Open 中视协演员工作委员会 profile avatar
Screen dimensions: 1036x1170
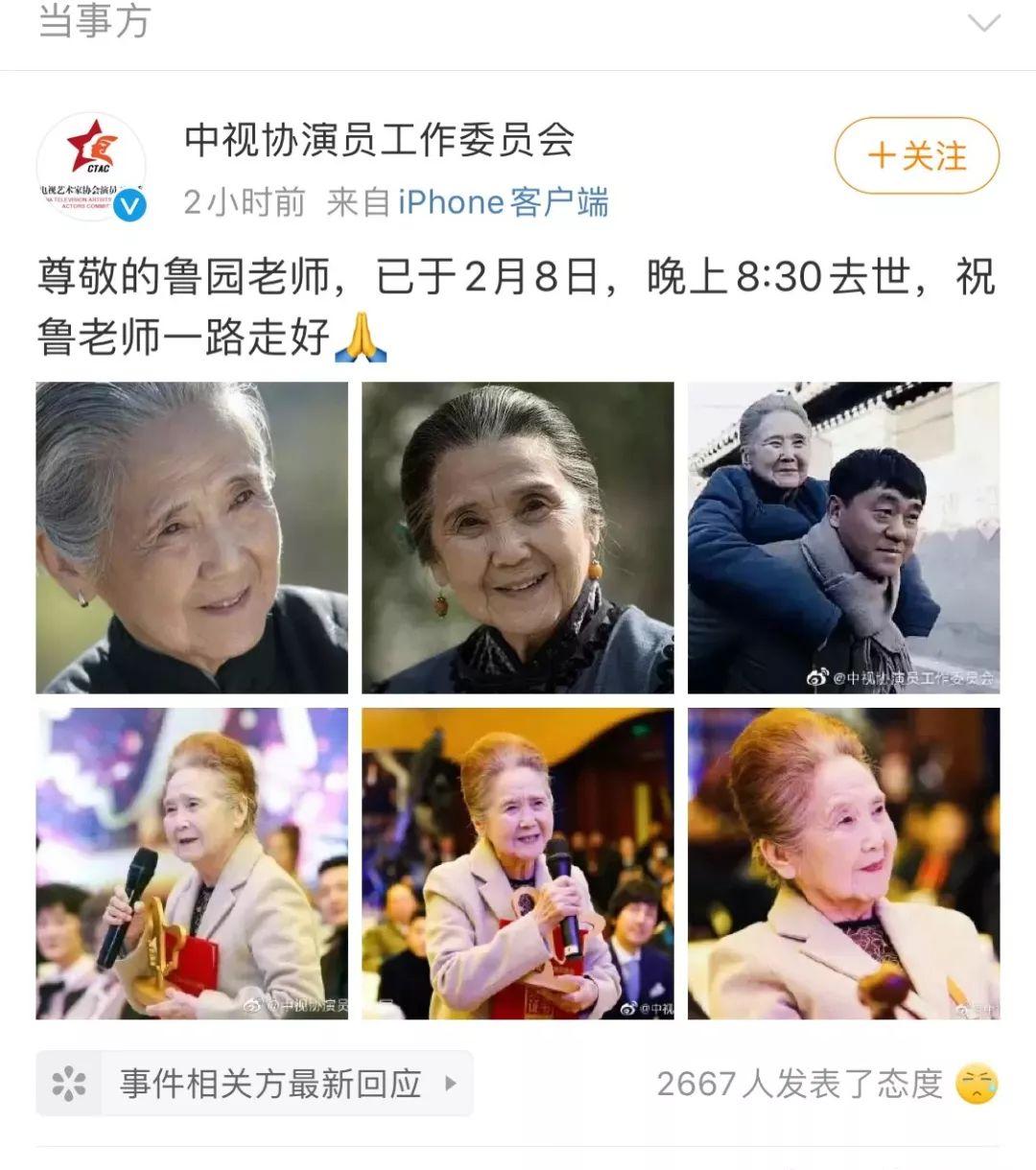click(91, 166)
